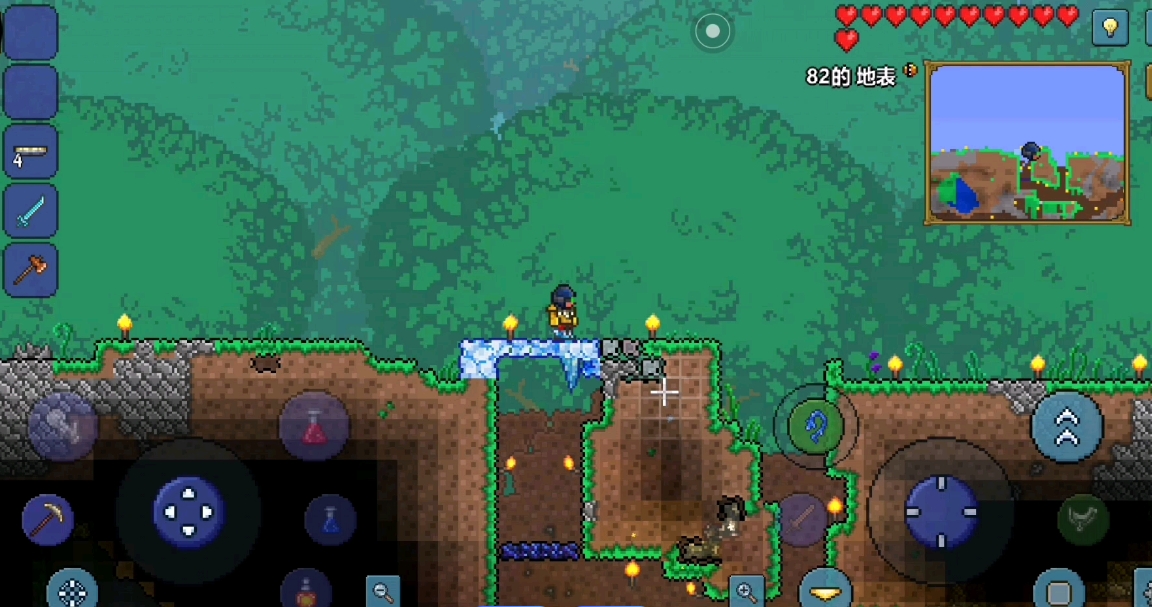
Task: Tap the square button in bottom row
Action: coord(1057,590)
